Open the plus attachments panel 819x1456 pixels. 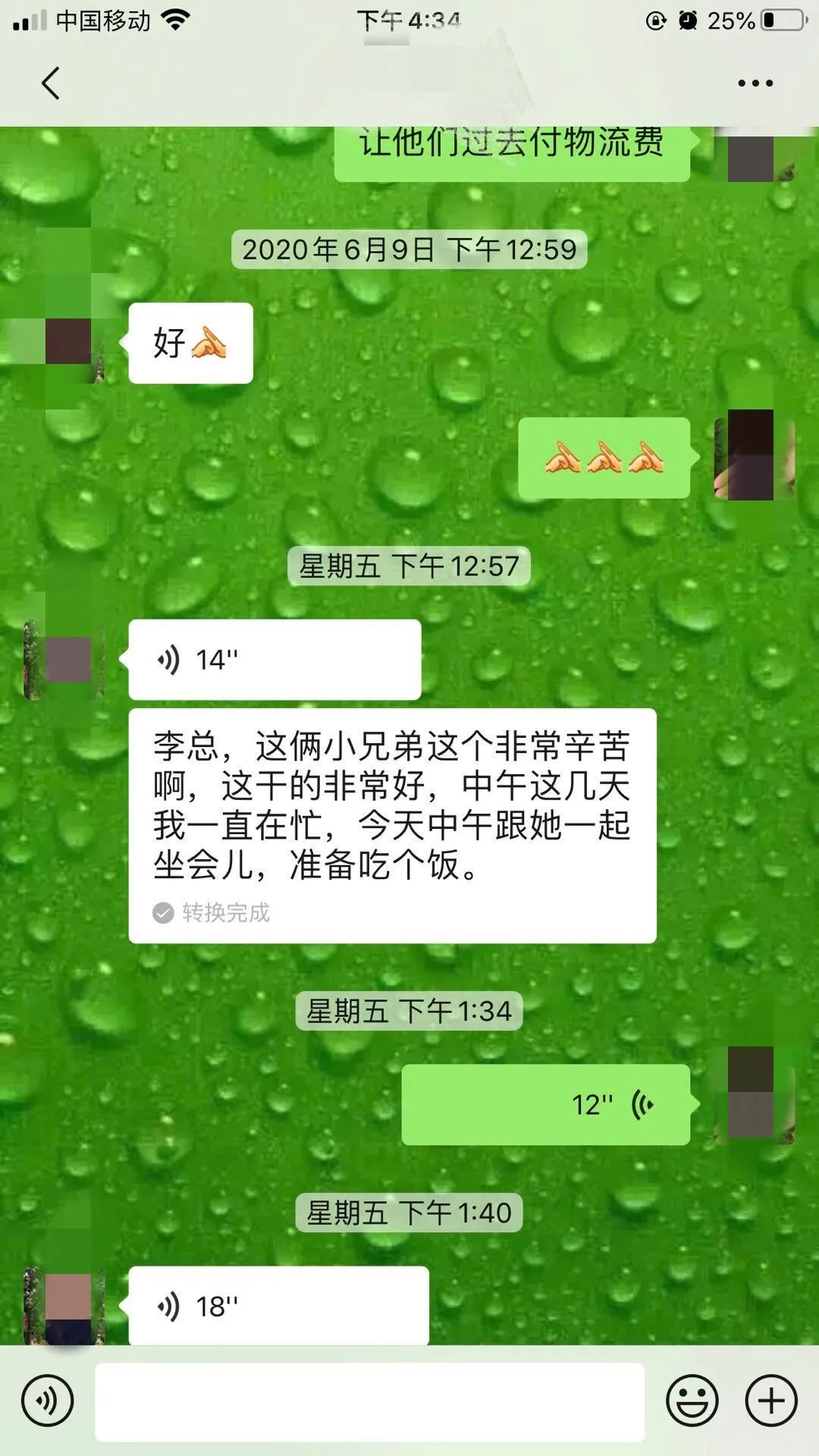[x=771, y=1401]
